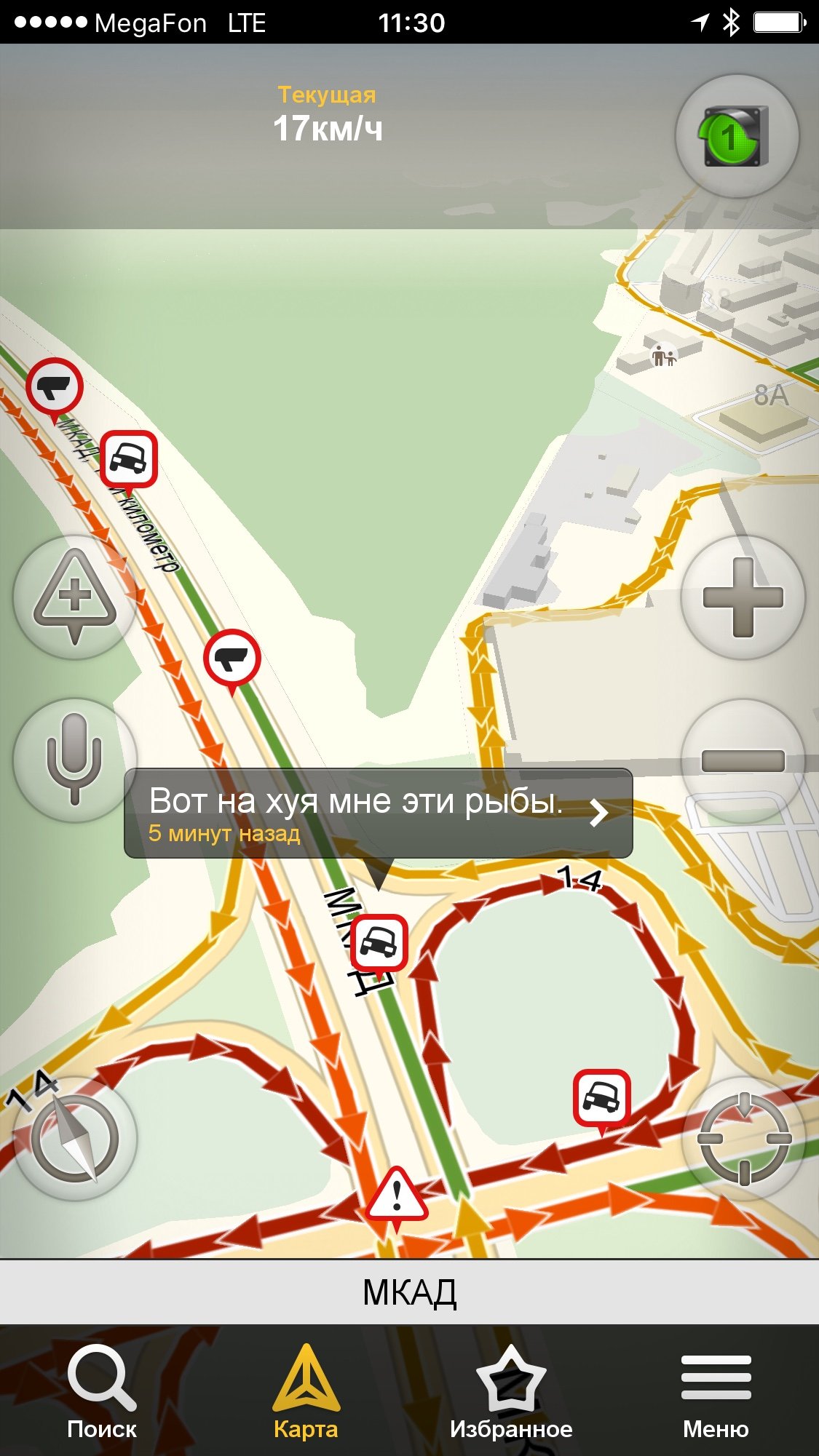Open the comment posted 5 минут назад
Screen dimensions: 819x1456
tap(379, 813)
